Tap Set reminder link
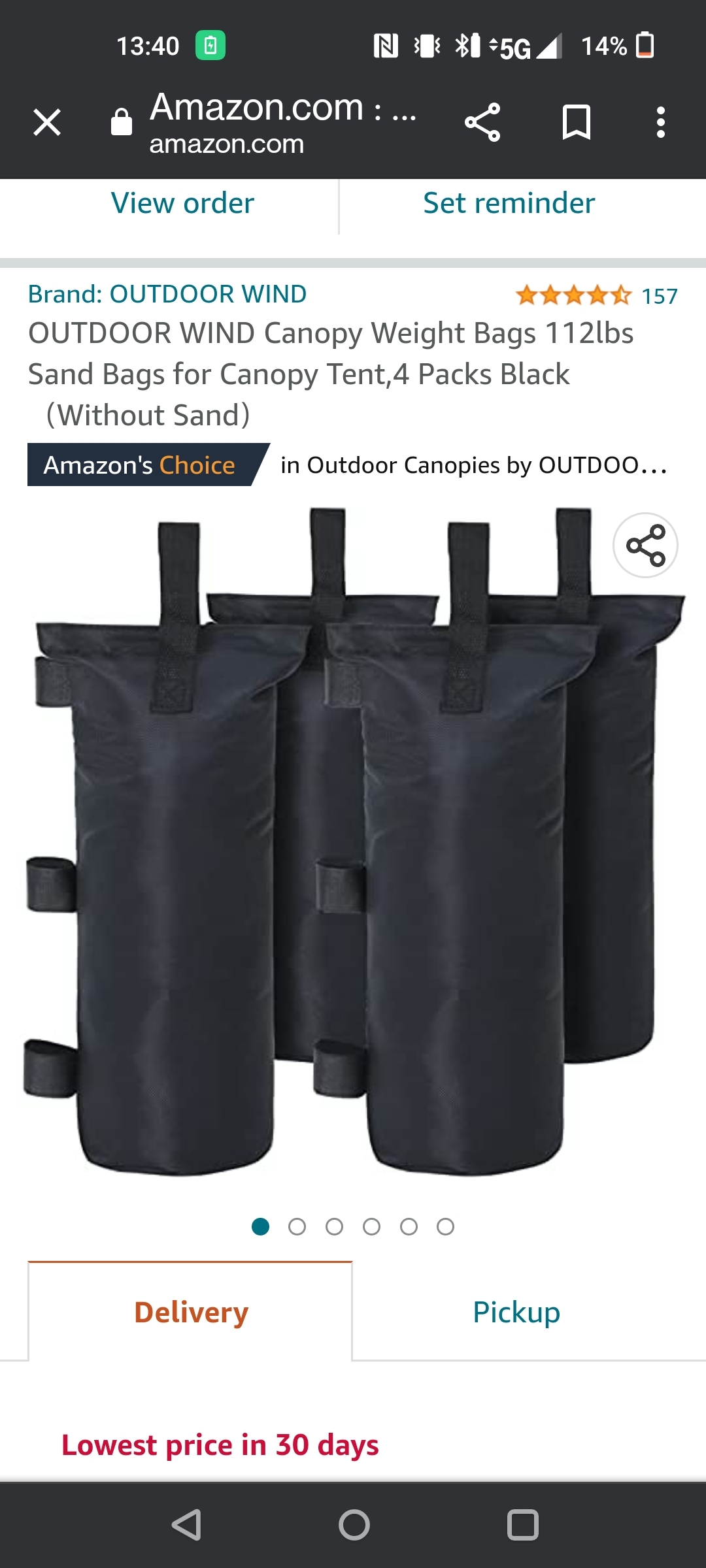Screen dimensions: 706x1568 pyautogui.click(x=509, y=203)
